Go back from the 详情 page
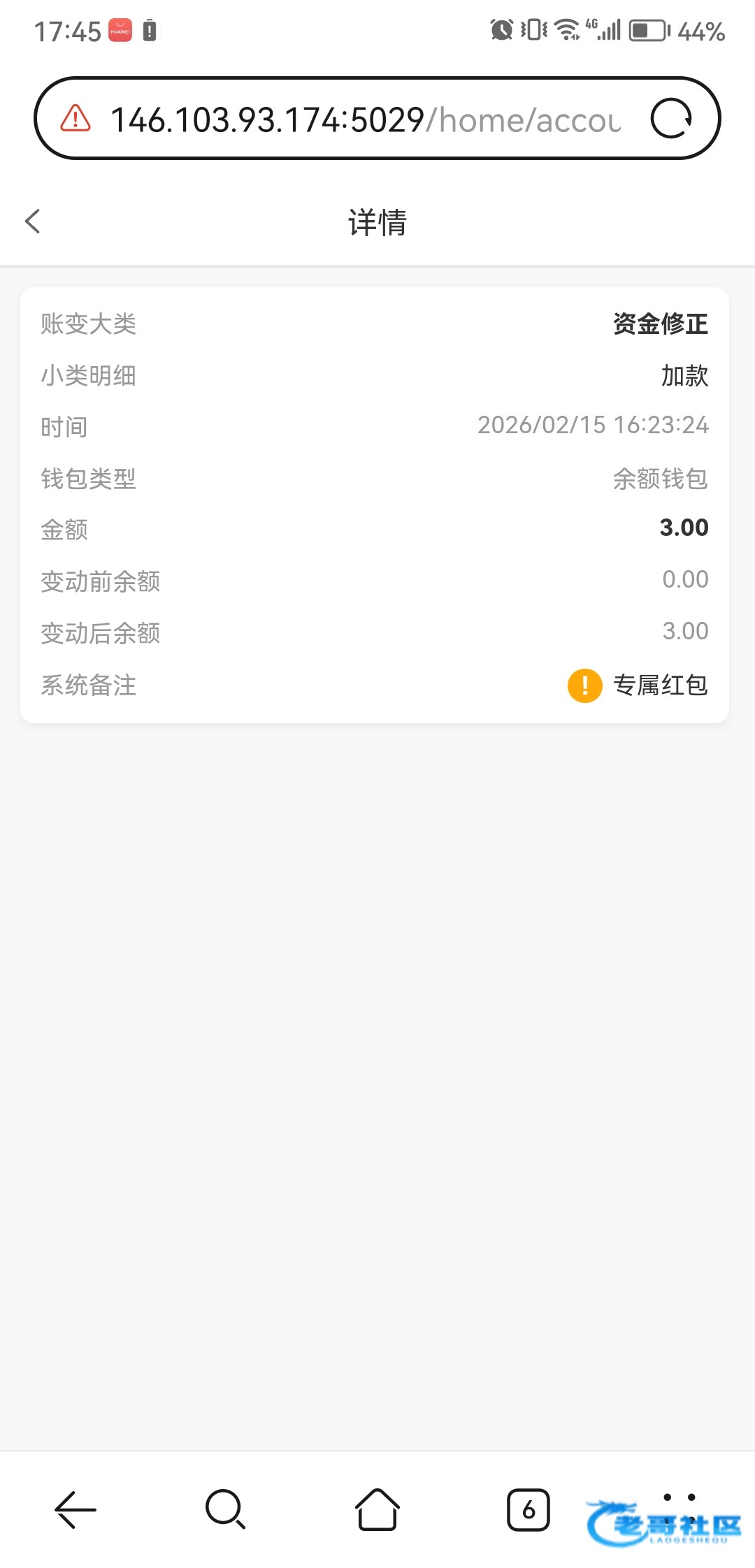This screenshot has height=1568, width=755. point(32,222)
